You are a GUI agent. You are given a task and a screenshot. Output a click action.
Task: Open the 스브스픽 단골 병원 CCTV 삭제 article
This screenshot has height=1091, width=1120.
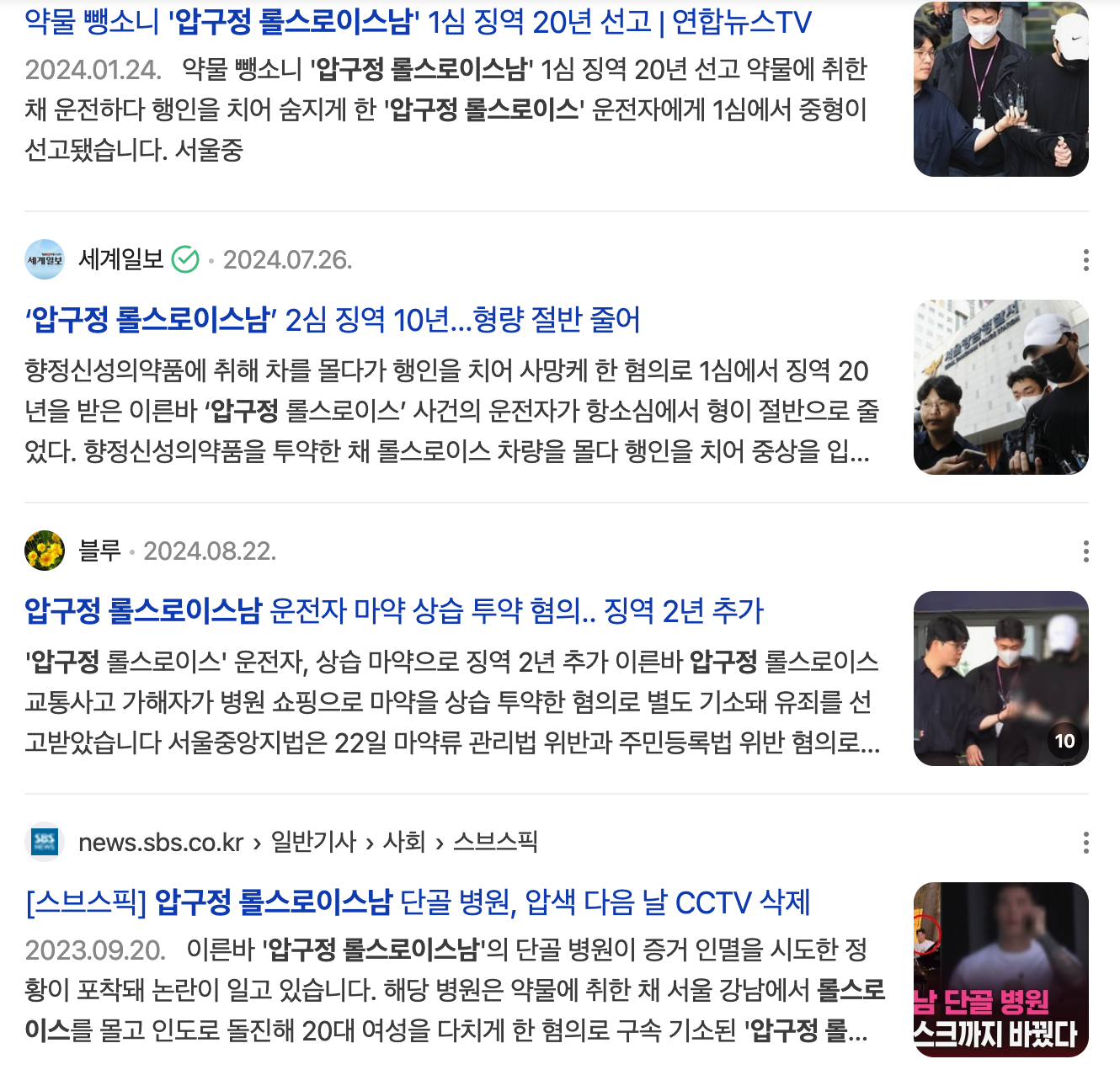coord(418,902)
